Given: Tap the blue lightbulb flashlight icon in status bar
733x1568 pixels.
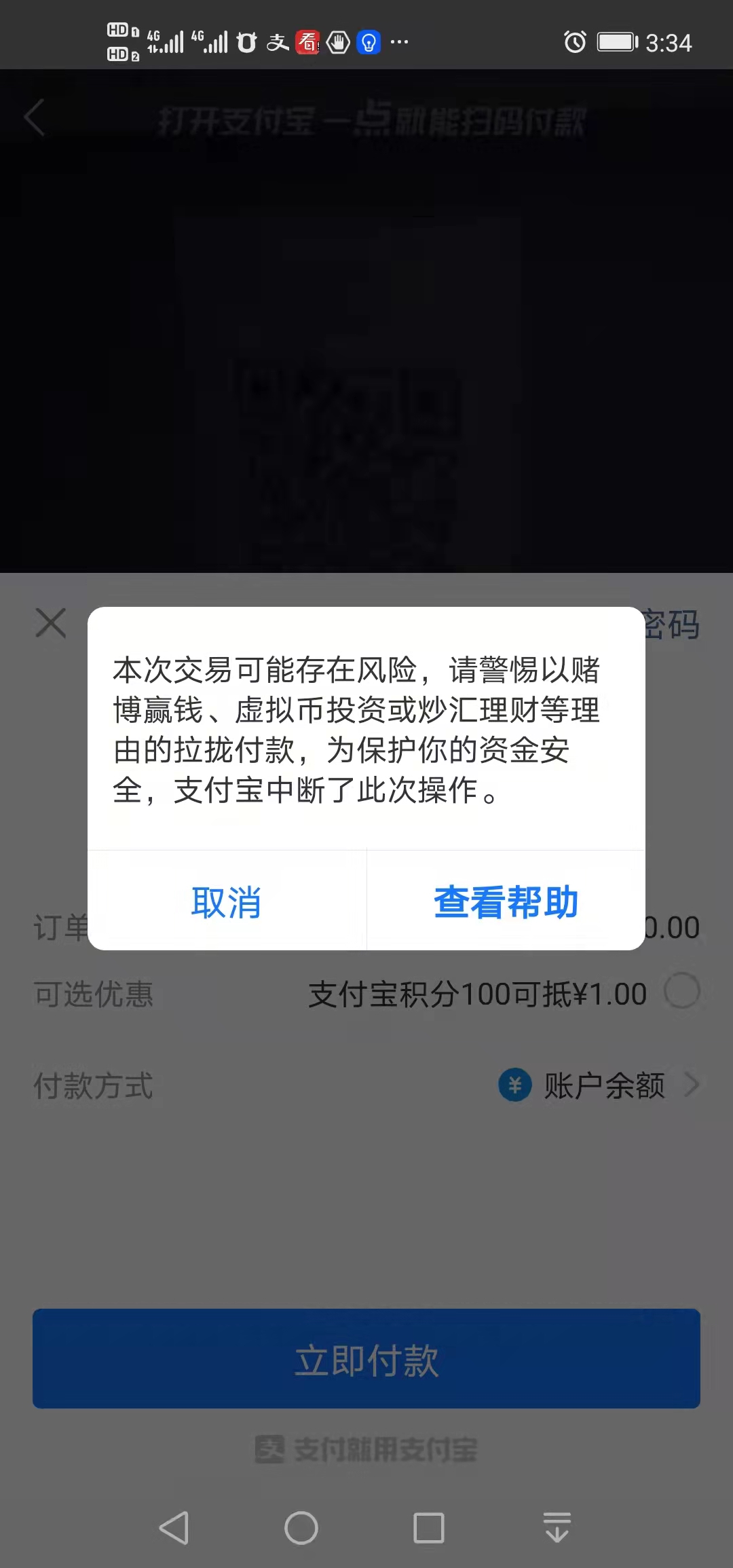Looking at the screenshot, I should pyautogui.click(x=368, y=42).
